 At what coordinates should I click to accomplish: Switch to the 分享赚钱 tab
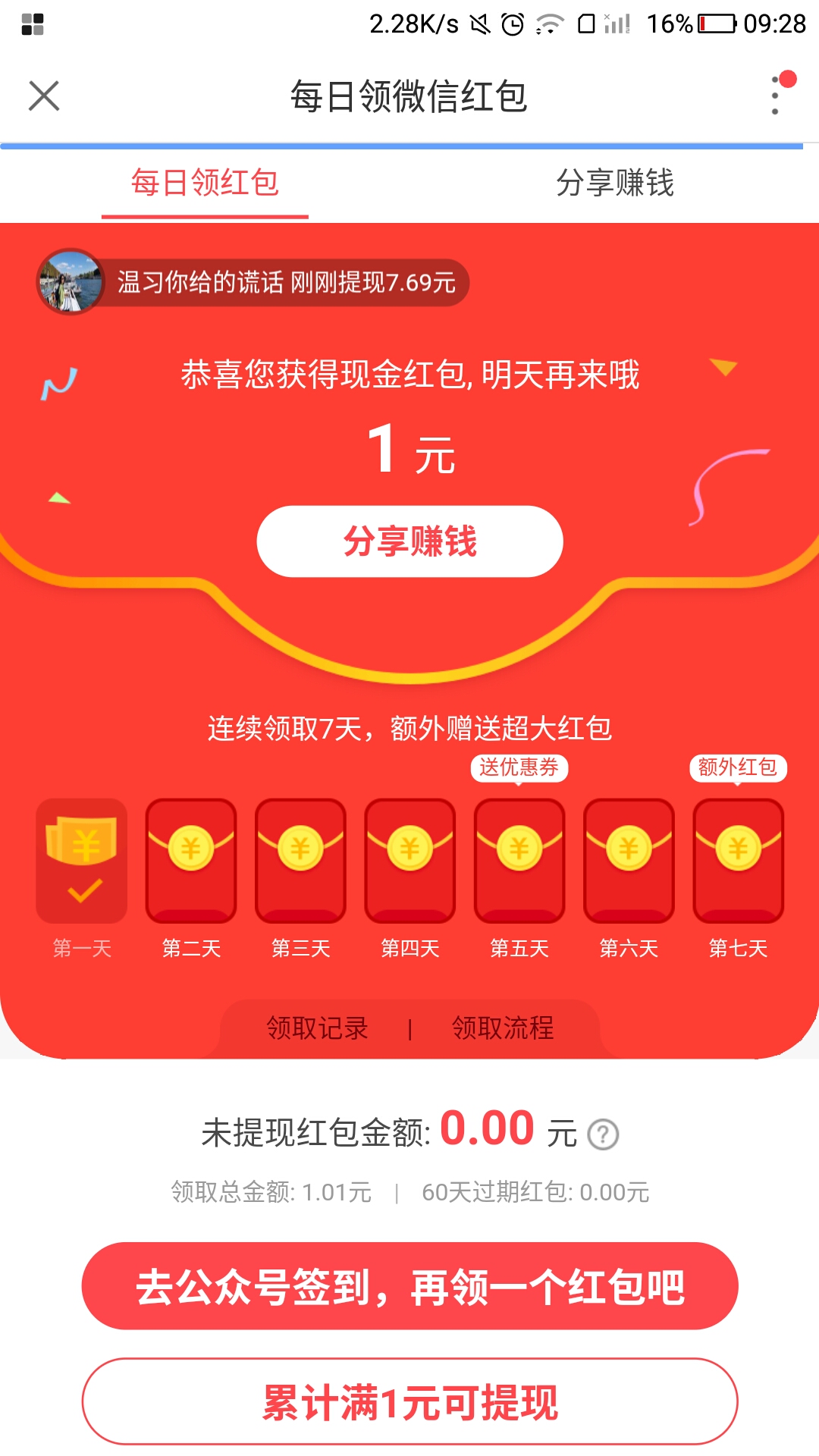614,183
